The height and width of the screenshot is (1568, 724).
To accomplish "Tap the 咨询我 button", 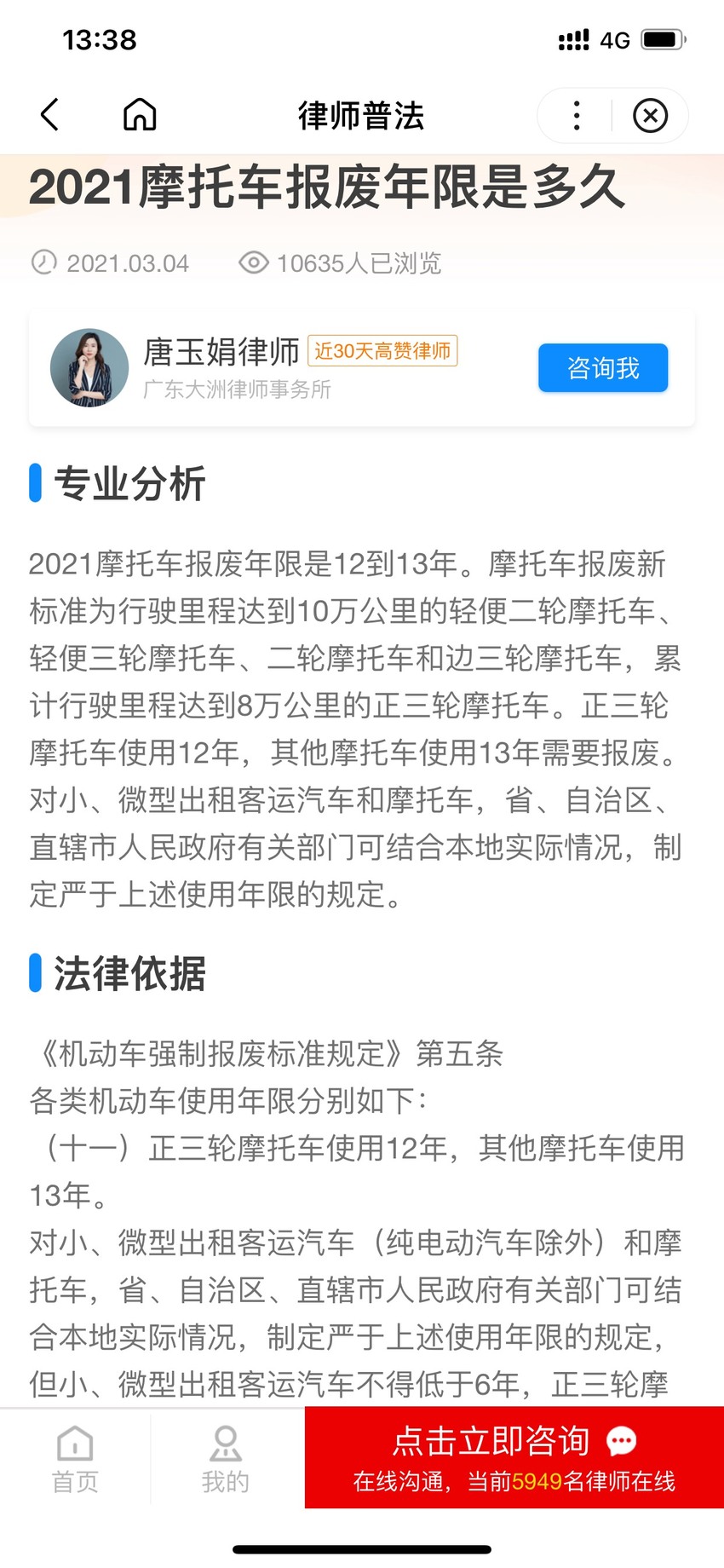I will [603, 368].
